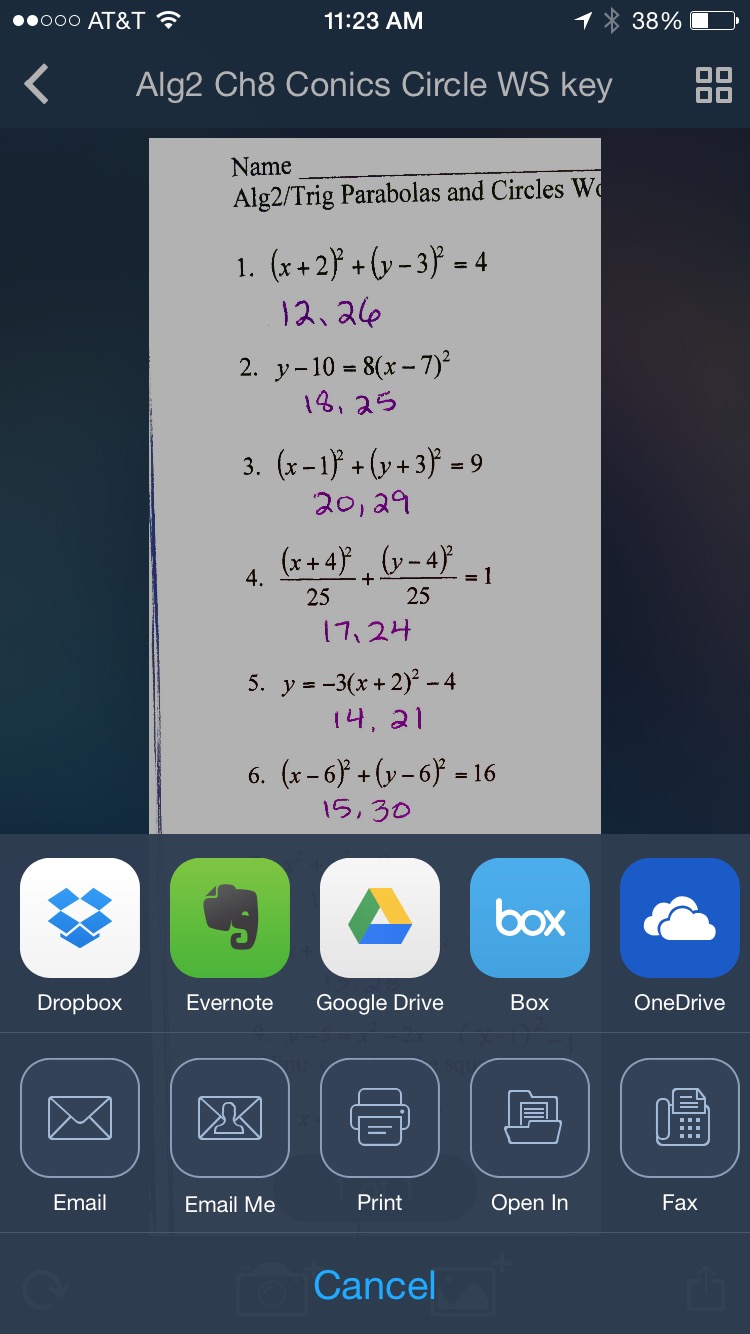Choose Open In another app
Screen dimensions: 750x1334
pyautogui.click(x=530, y=1118)
